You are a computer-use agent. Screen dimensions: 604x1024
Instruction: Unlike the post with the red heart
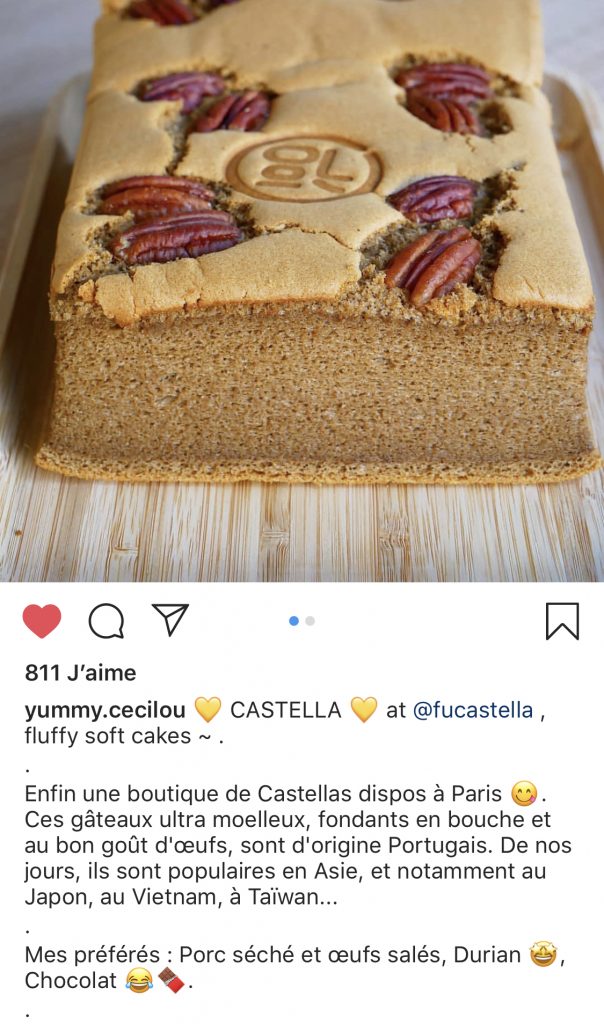click(x=42, y=621)
